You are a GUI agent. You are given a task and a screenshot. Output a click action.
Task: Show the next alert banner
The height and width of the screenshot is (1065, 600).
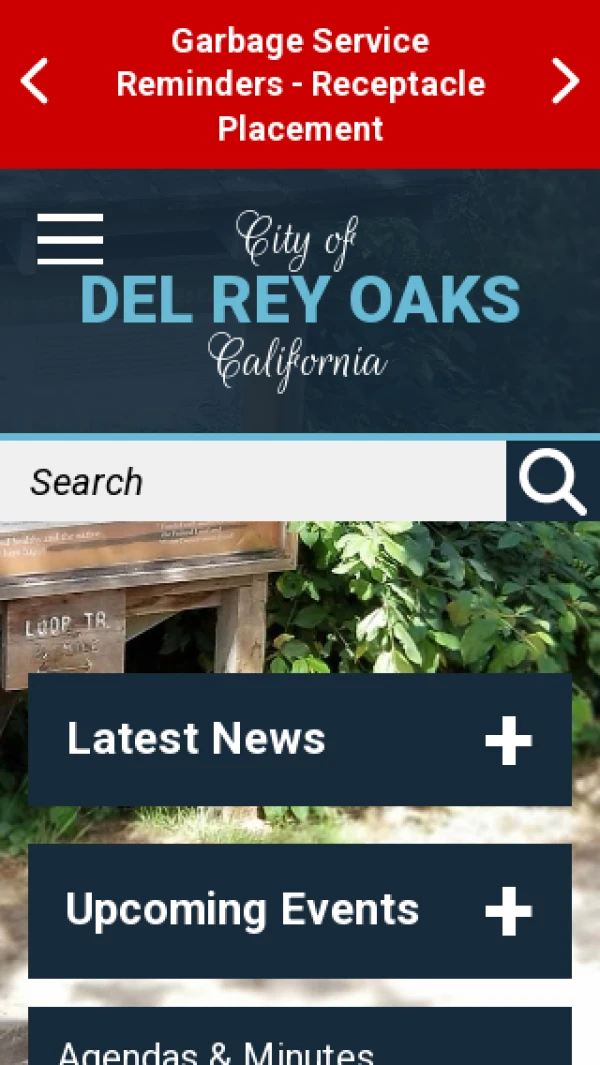coord(565,82)
